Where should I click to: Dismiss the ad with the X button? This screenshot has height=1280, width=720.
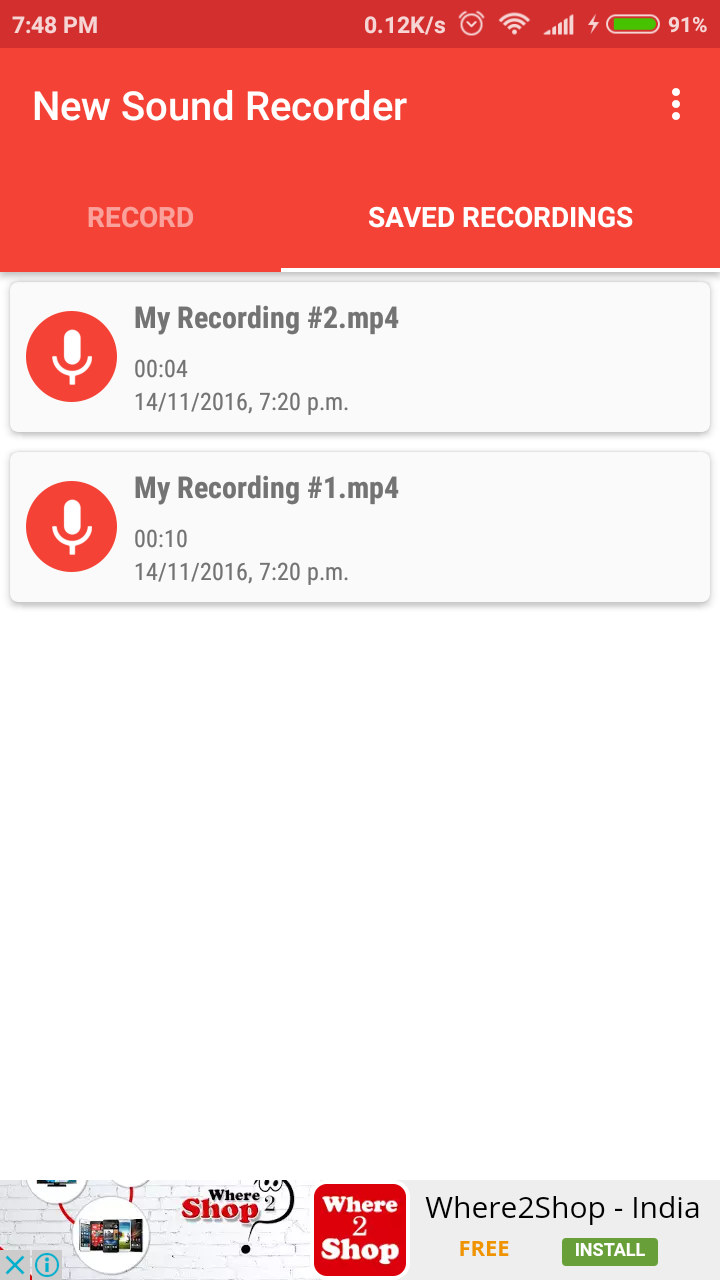(14, 1264)
